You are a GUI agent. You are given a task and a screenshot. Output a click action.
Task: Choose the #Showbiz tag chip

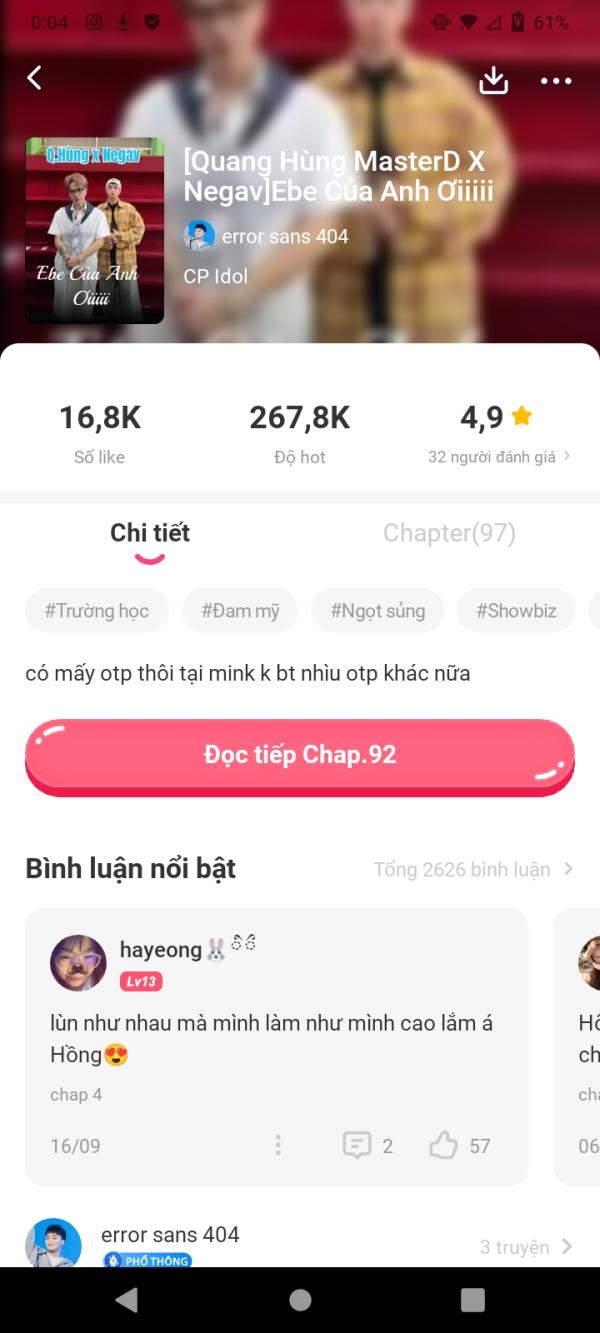pyautogui.click(x=516, y=610)
